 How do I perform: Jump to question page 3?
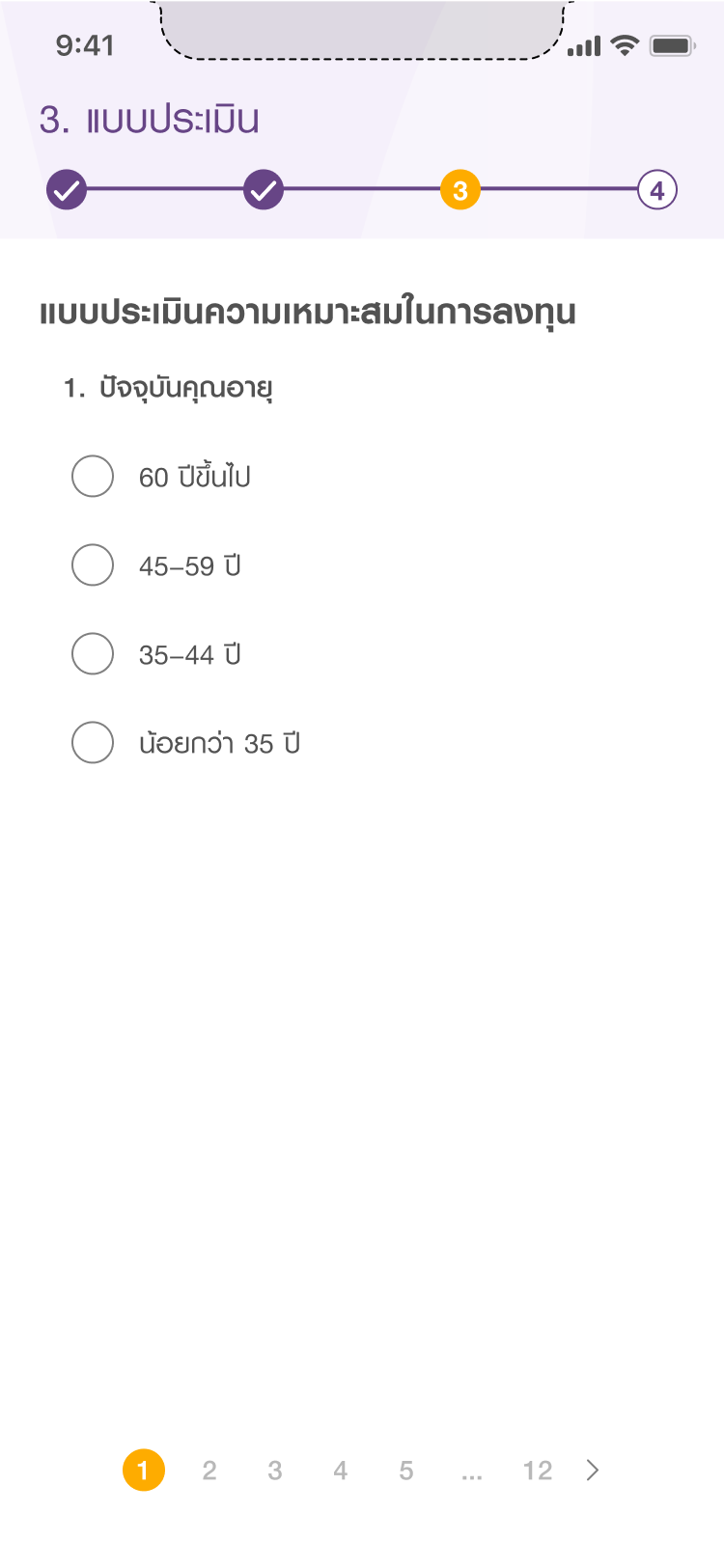point(275,1471)
